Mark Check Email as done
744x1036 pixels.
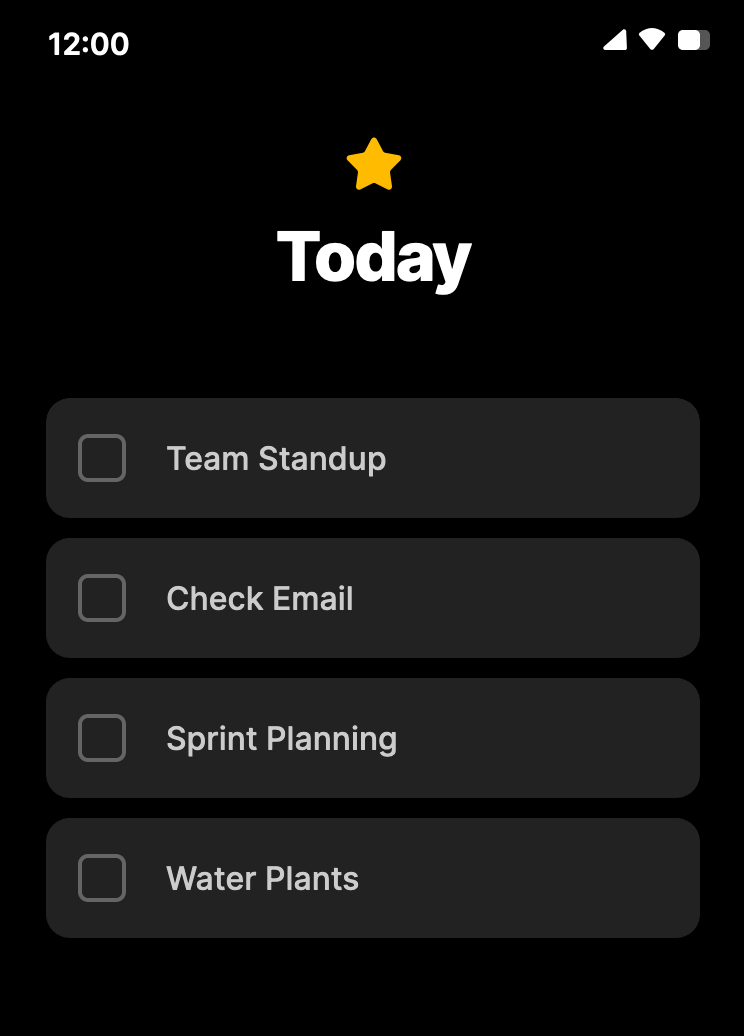(x=102, y=598)
